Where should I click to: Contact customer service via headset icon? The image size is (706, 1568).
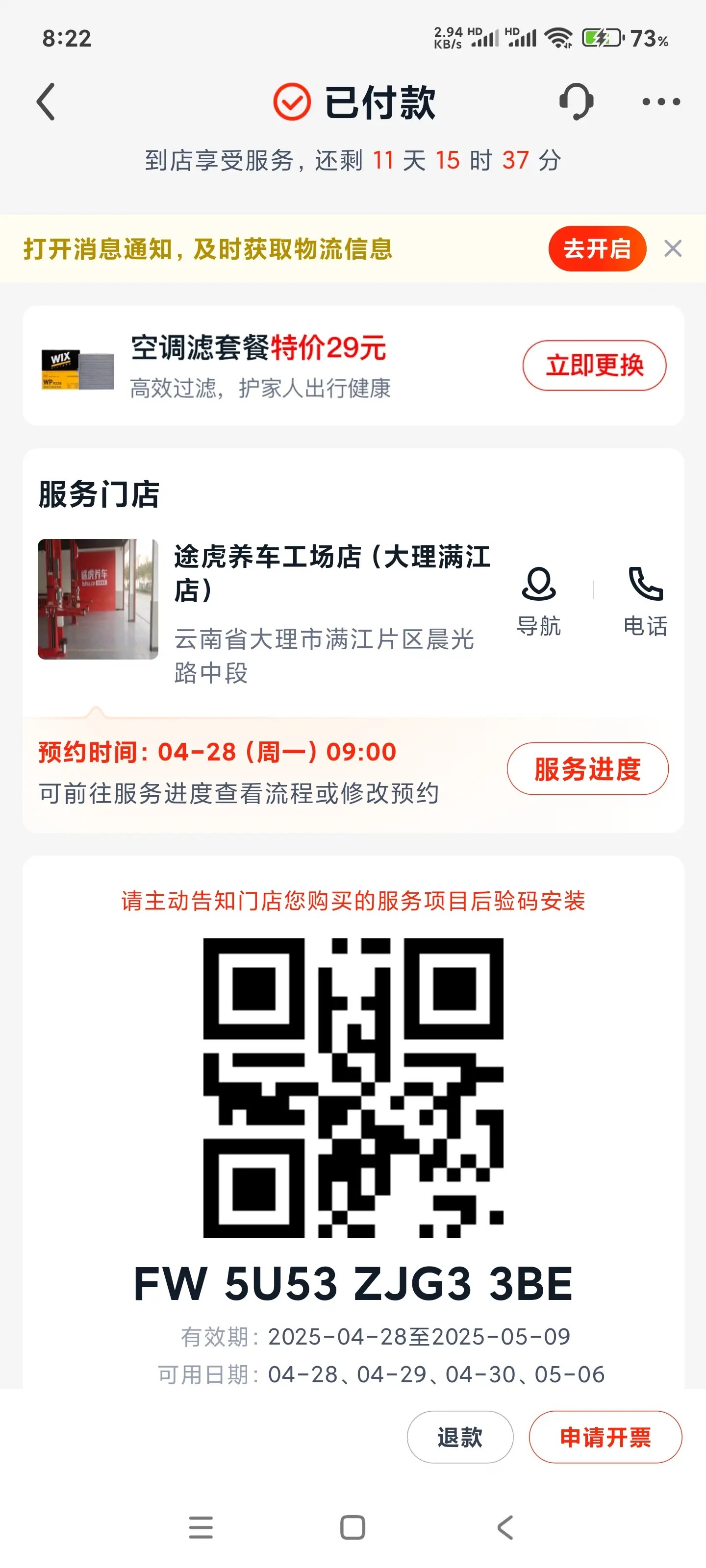[576, 101]
